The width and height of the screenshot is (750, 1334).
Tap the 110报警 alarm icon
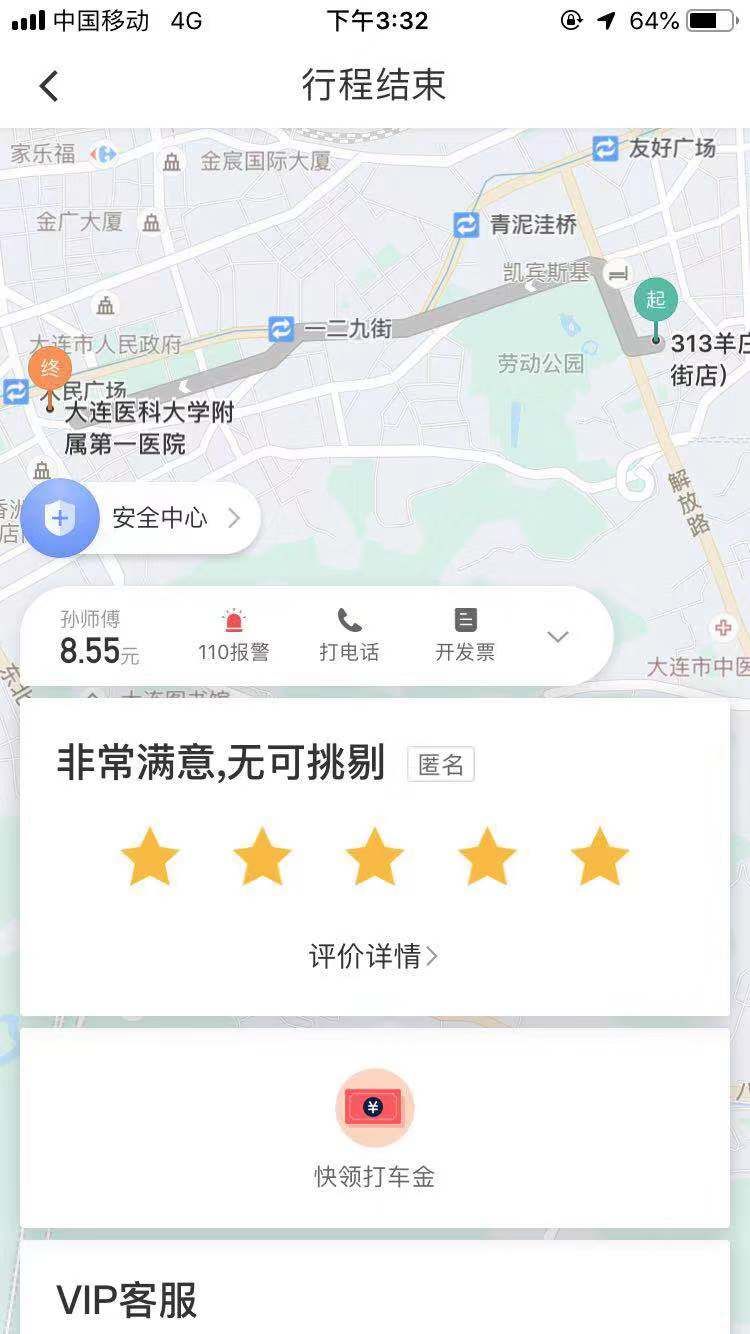pos(231,620)
